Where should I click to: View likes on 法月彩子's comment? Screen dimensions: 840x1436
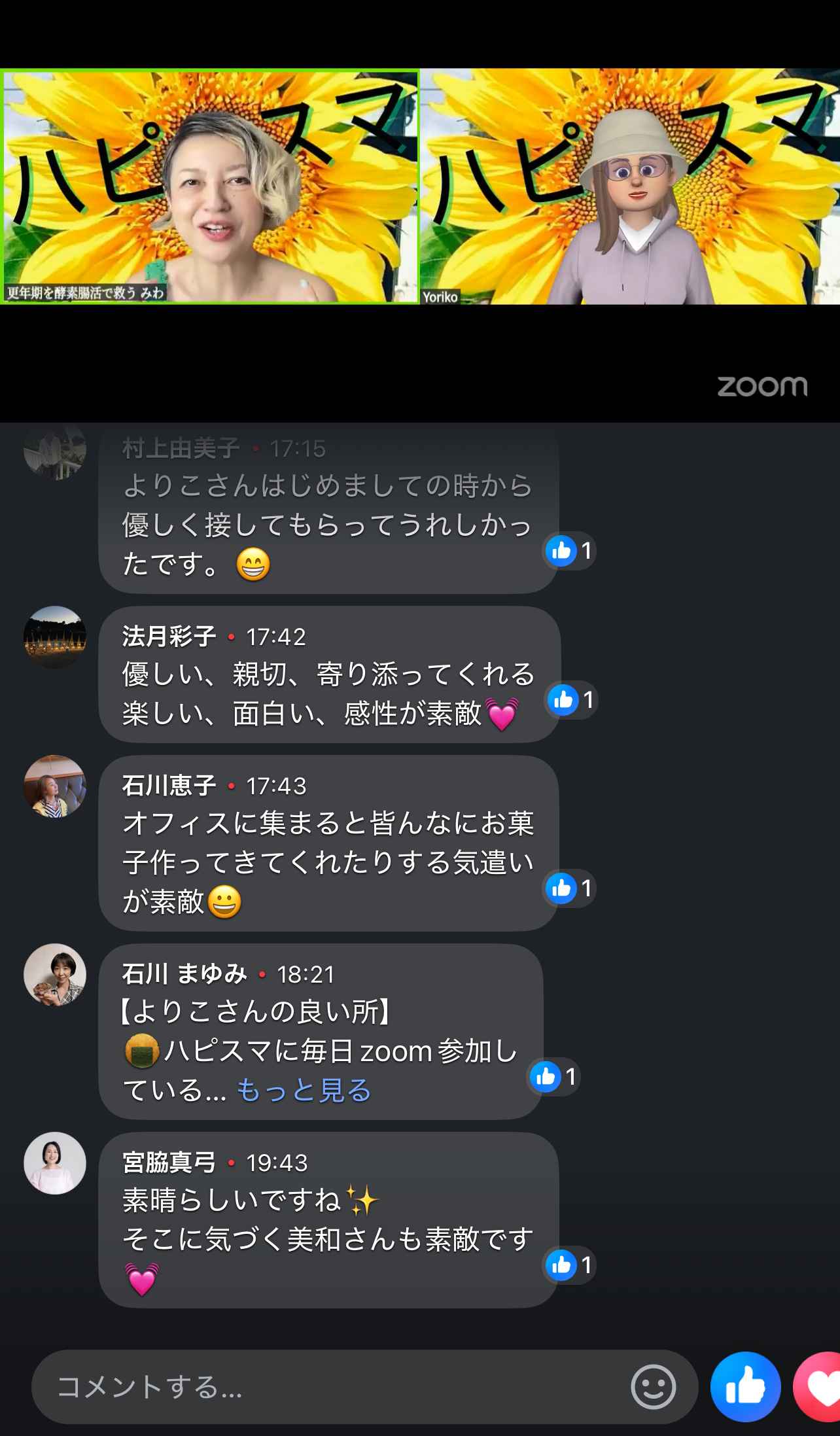click(x=571, y=700)
